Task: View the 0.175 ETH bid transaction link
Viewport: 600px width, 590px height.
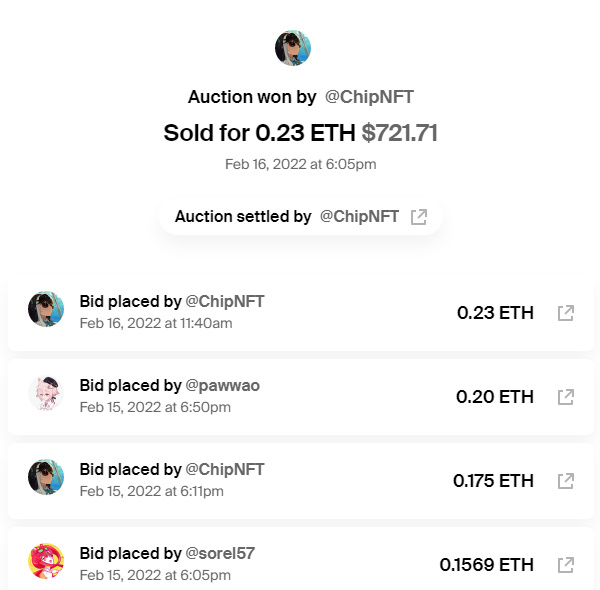Action: click(x=566, y=481)
